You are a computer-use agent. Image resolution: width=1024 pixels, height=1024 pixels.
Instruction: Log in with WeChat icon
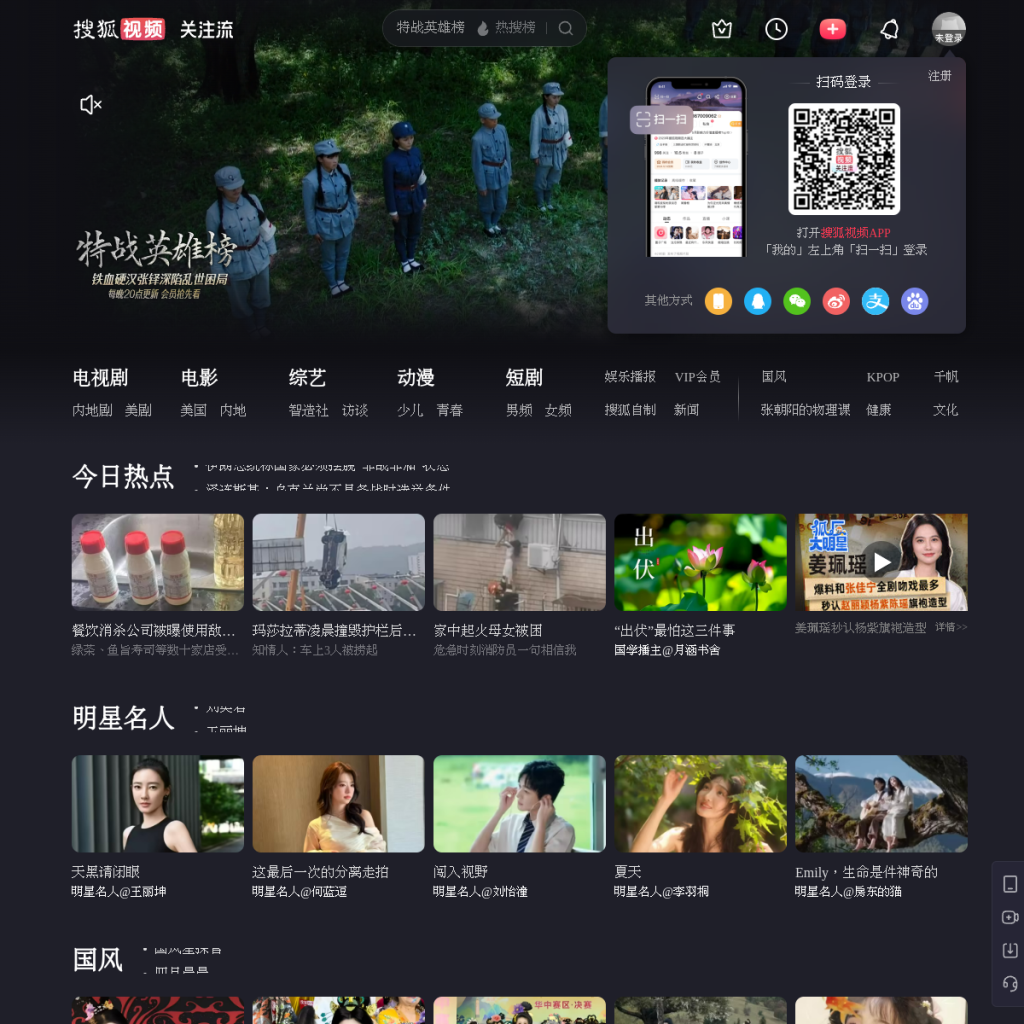[797, 301]
